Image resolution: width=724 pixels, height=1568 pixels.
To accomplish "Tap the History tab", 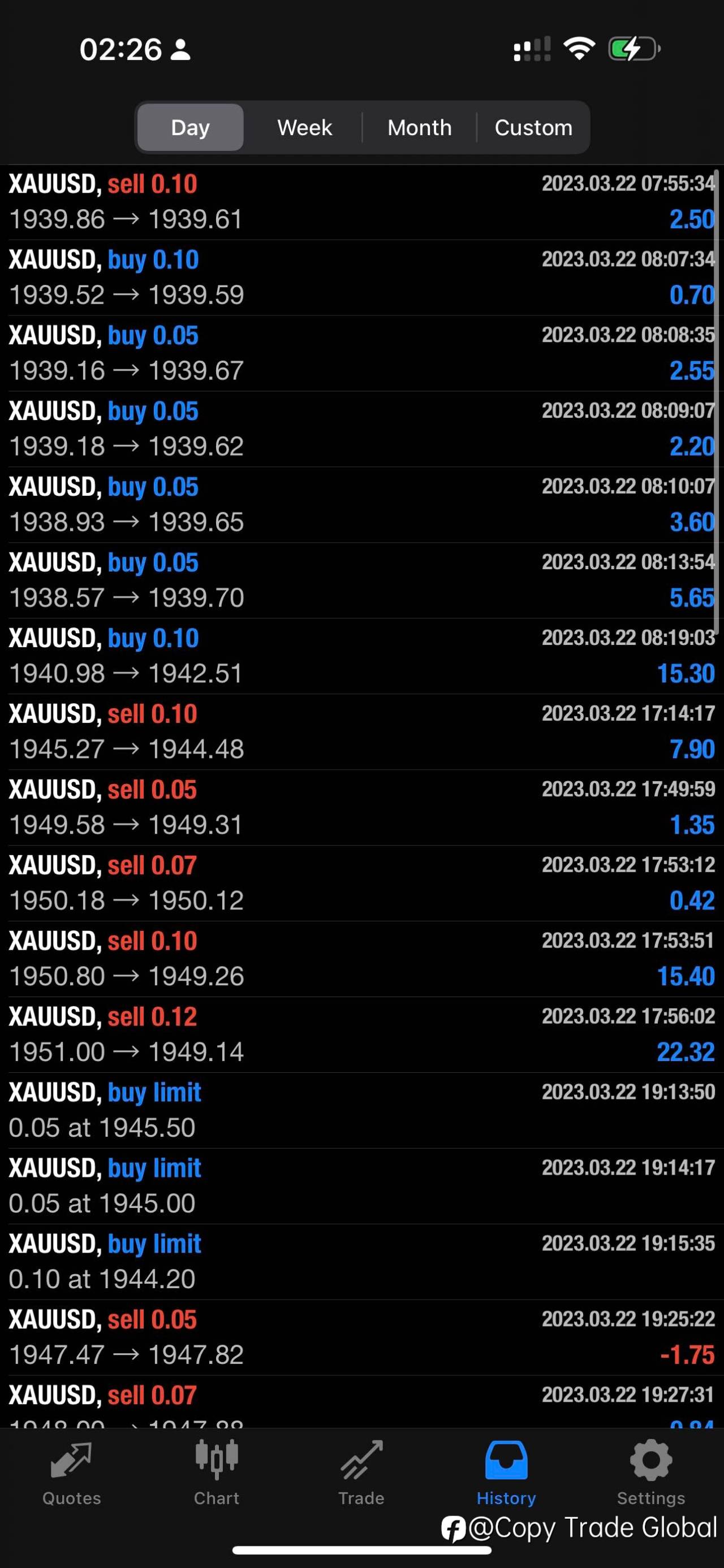I will point(506,1474).
